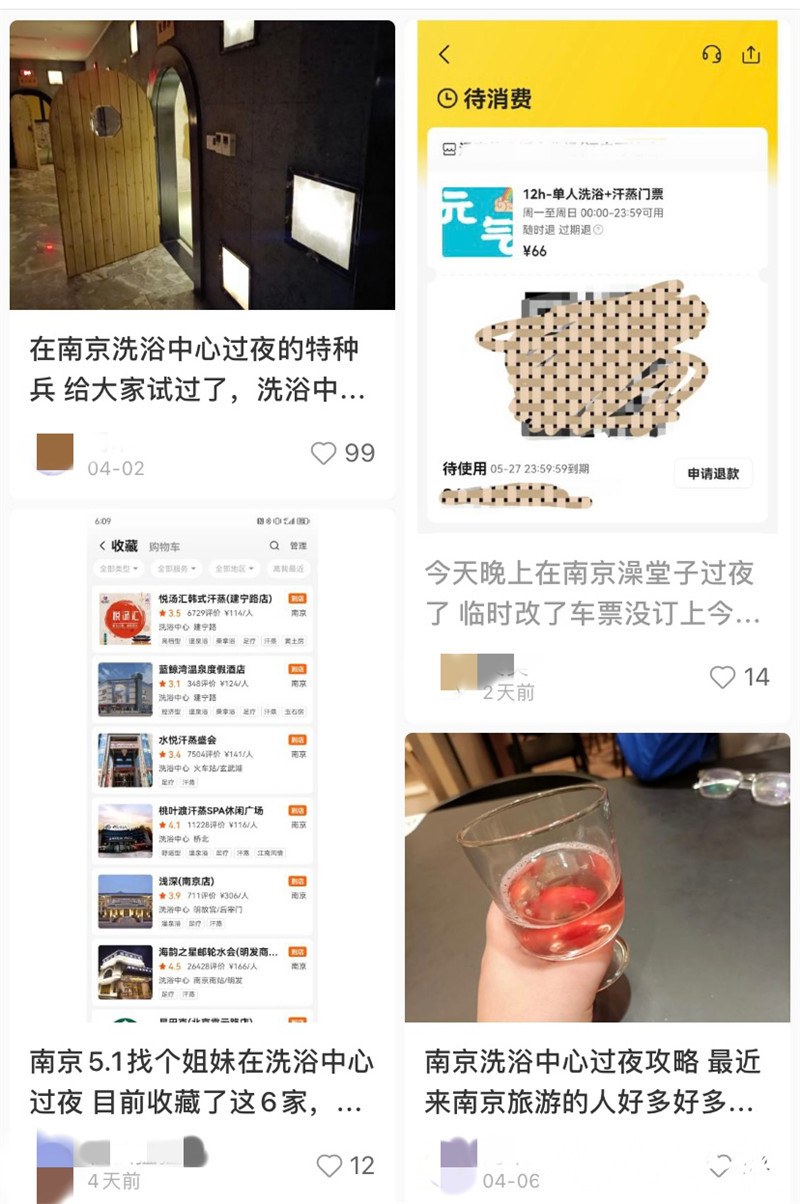
Task: Tap the share icon at the top right of voucher page
Action: click(751, 55)
